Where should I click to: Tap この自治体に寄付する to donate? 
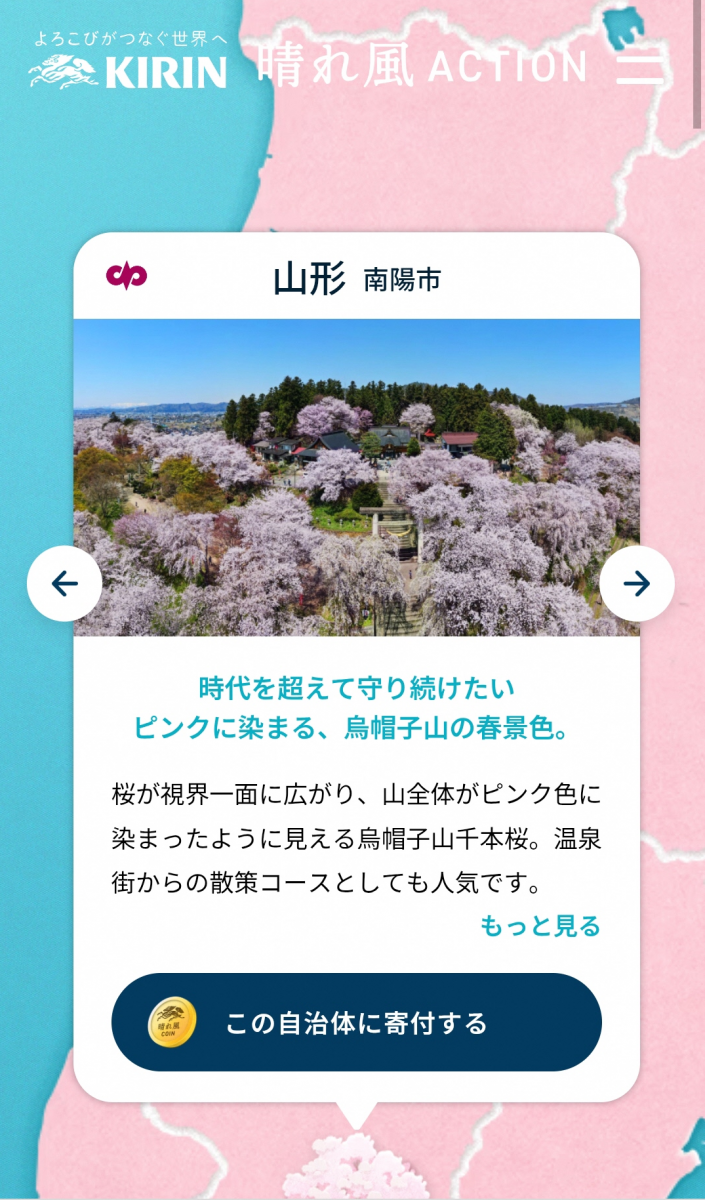[356, 1022]
